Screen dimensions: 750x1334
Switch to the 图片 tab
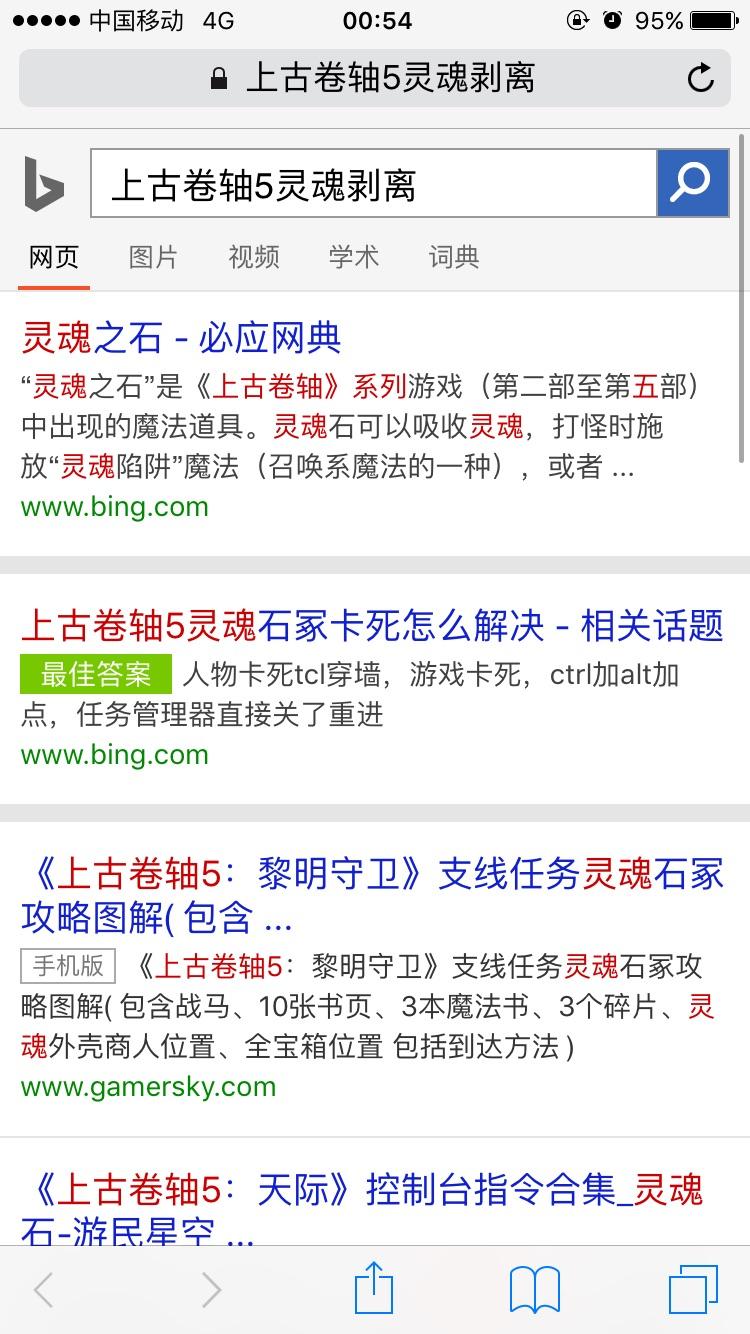pos(153,257)
